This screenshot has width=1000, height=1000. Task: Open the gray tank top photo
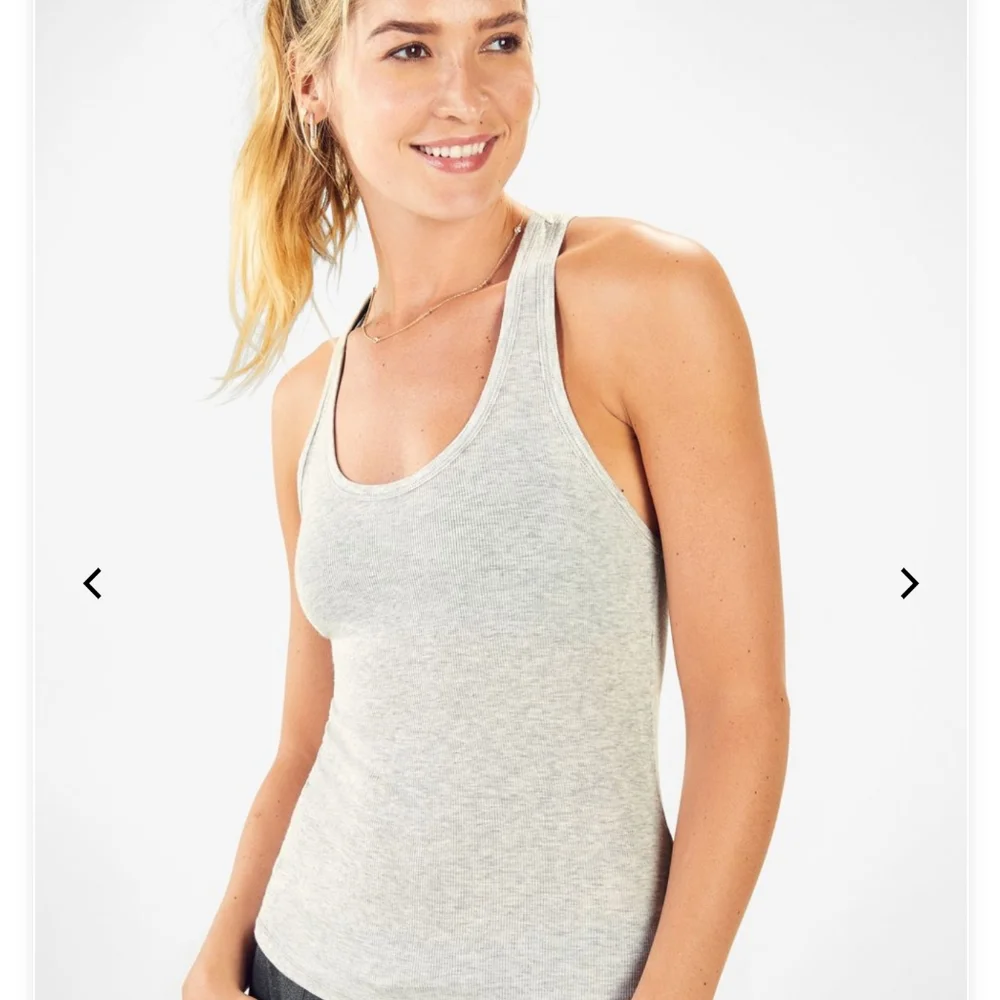click(x=501, y=500)
